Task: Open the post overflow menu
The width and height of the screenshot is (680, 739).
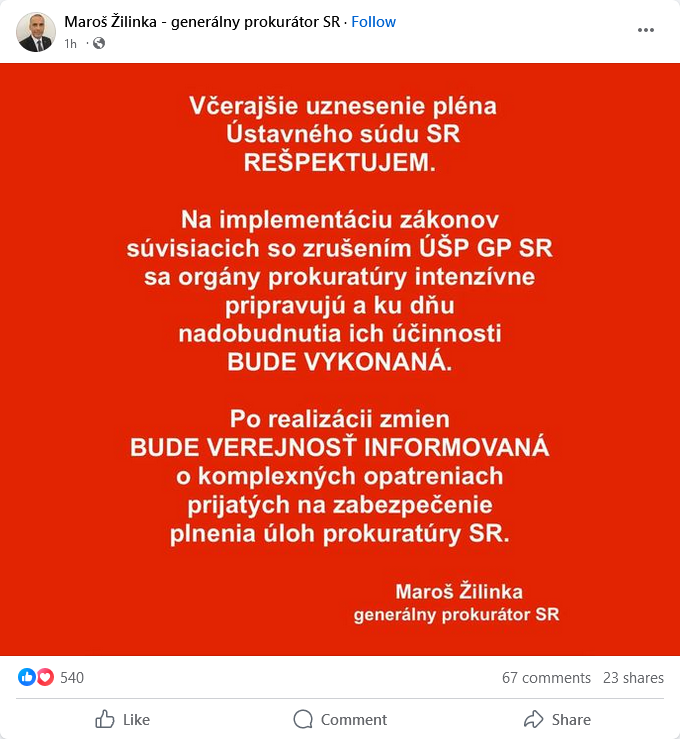Action: point(646,30)
